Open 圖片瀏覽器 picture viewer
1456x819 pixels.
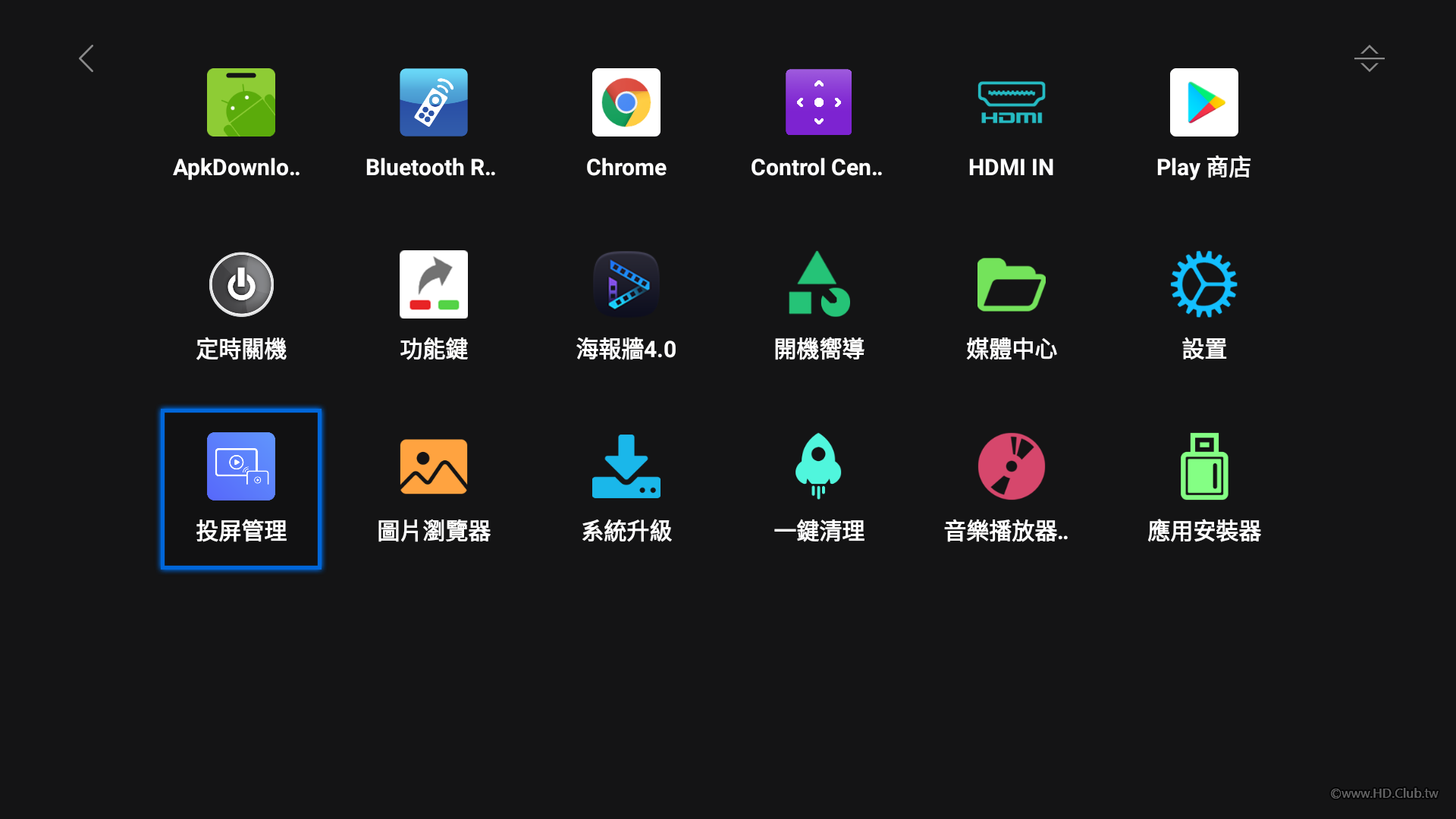pos(433,467)
